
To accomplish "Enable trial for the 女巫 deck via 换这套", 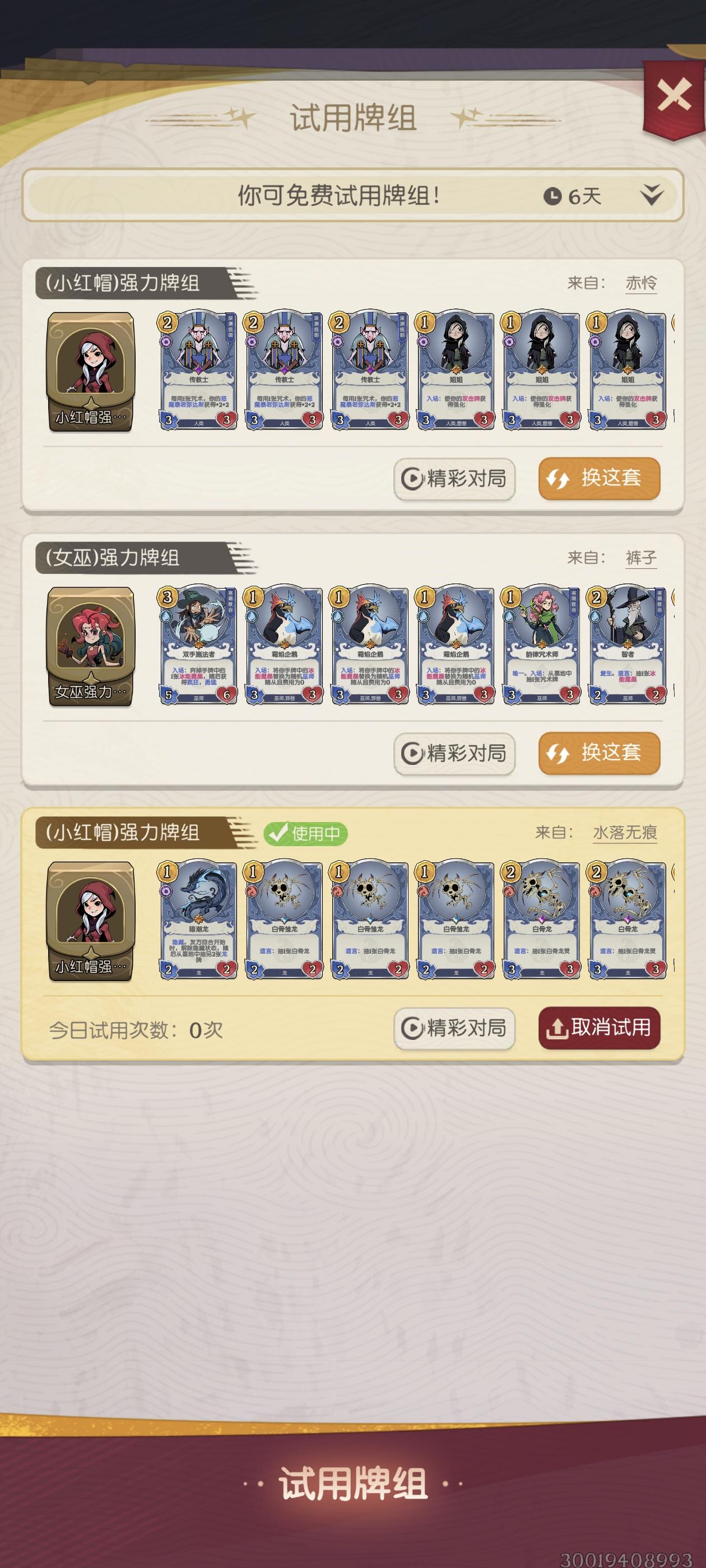I will 599,754.
